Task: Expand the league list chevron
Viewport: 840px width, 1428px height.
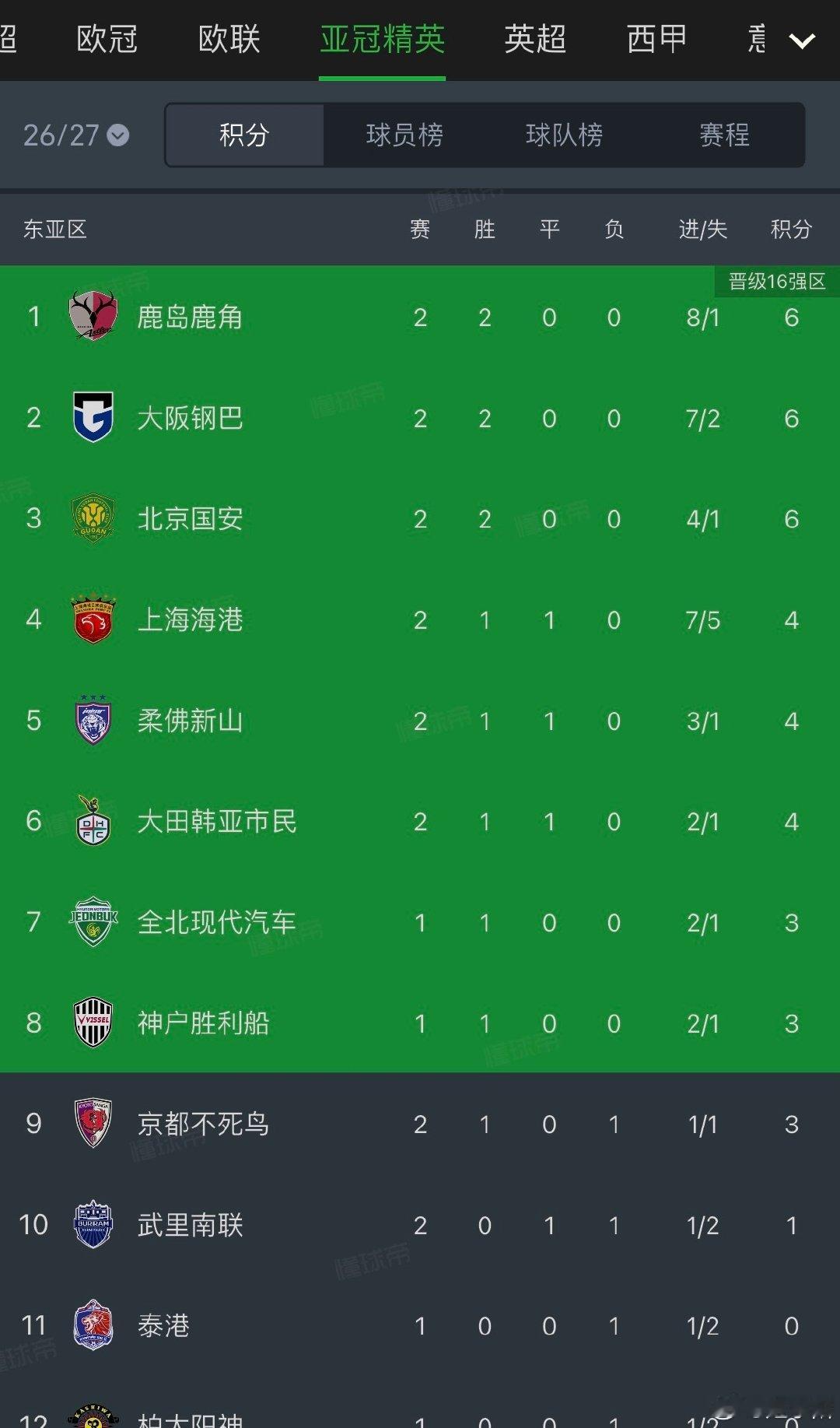Action: [802, 40]
